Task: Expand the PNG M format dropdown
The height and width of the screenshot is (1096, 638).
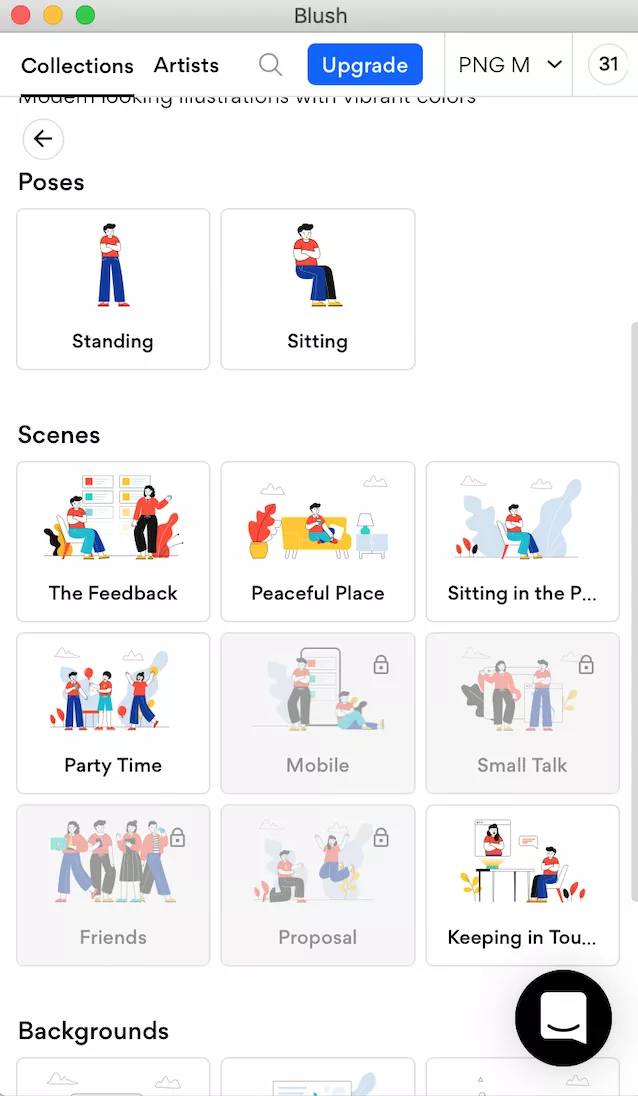Action: [509, 65]
